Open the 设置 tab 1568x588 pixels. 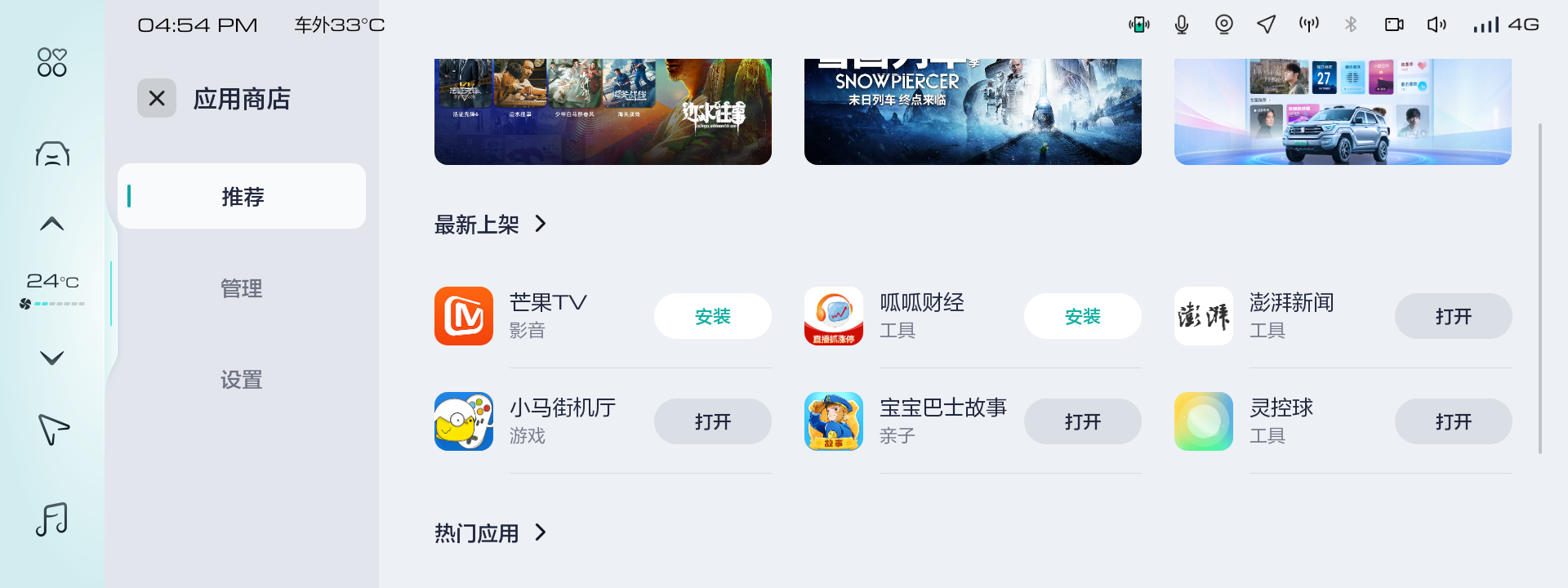(x=242, y=380)
